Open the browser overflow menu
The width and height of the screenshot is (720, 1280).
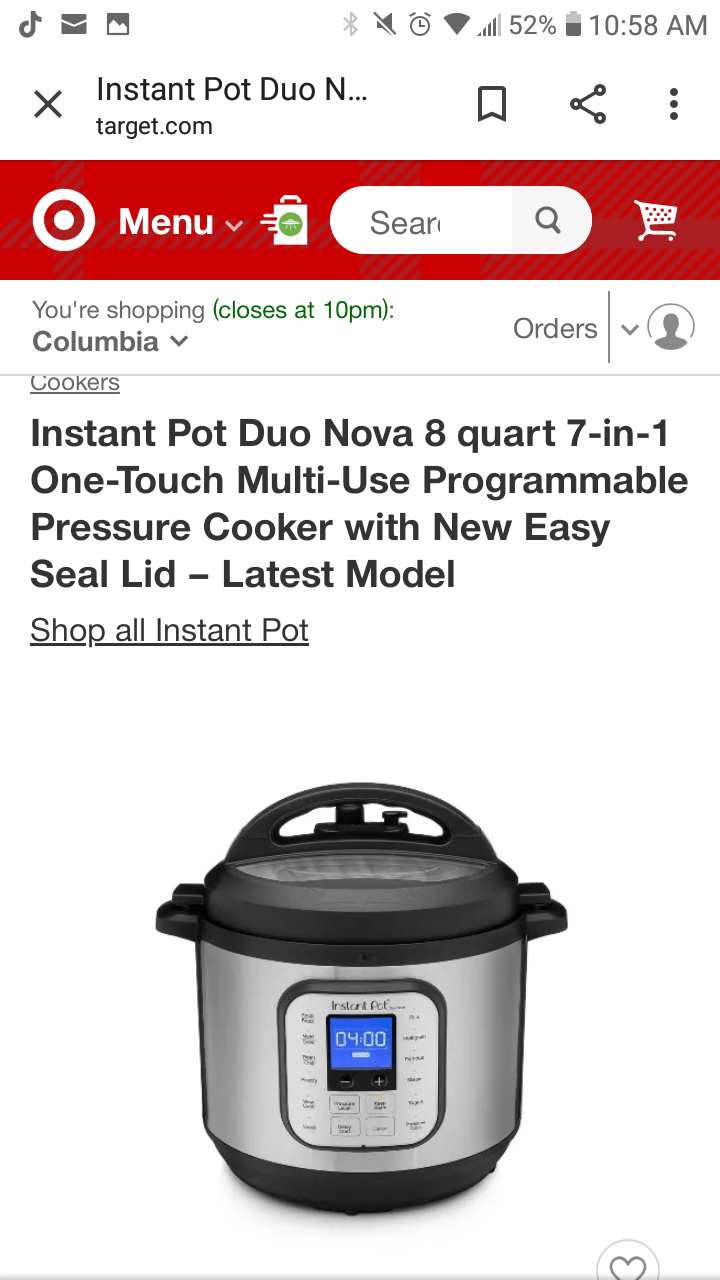674,104
